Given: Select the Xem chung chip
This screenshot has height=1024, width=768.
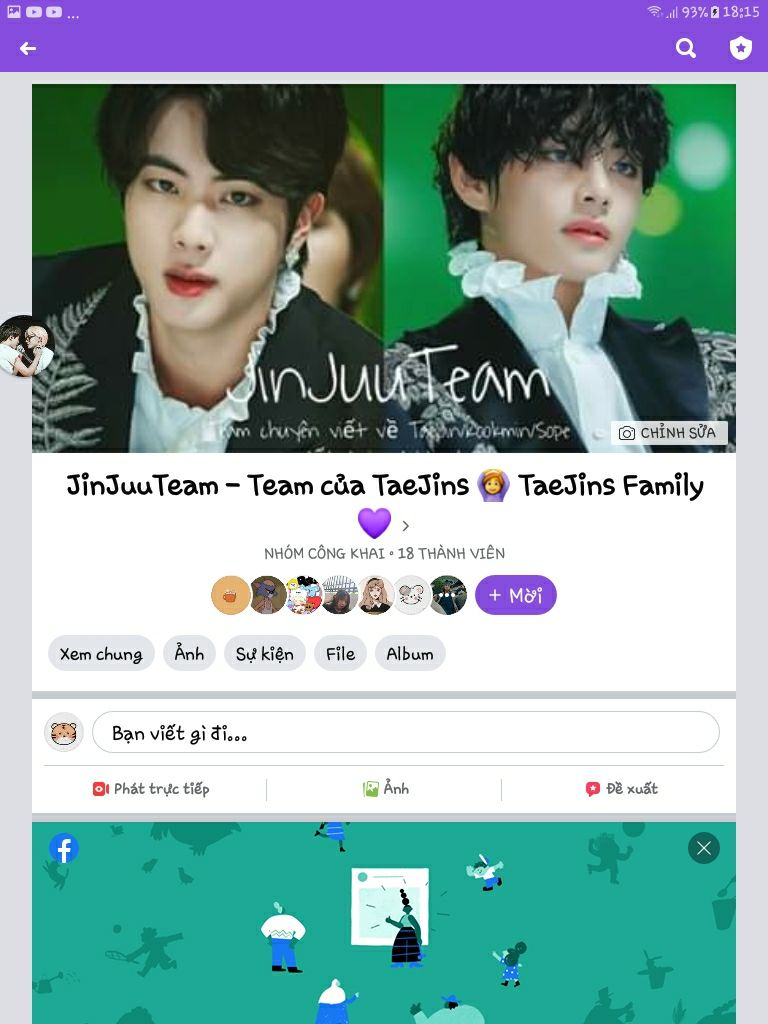Looking at the screenshot, I should (101, 653).
